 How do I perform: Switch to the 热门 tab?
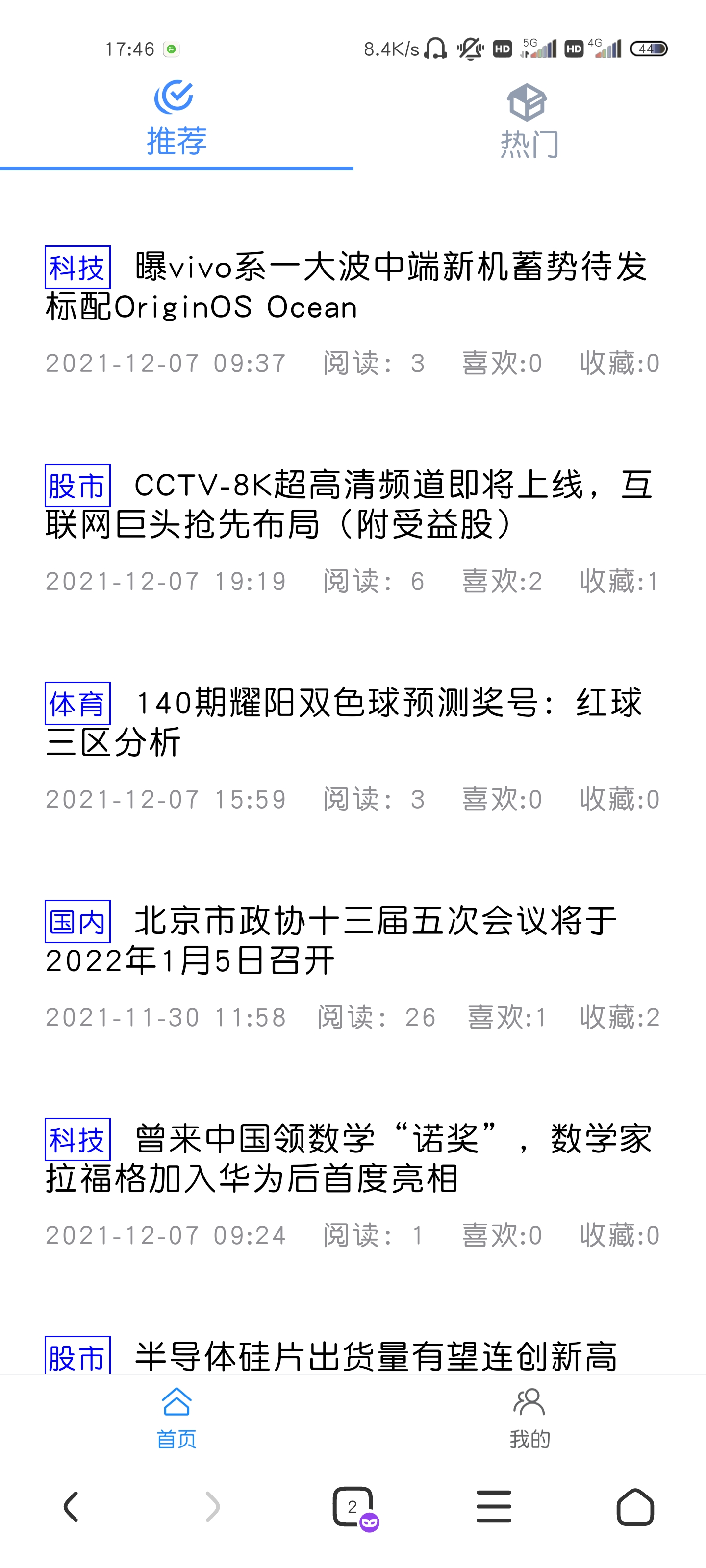point(529,122)
